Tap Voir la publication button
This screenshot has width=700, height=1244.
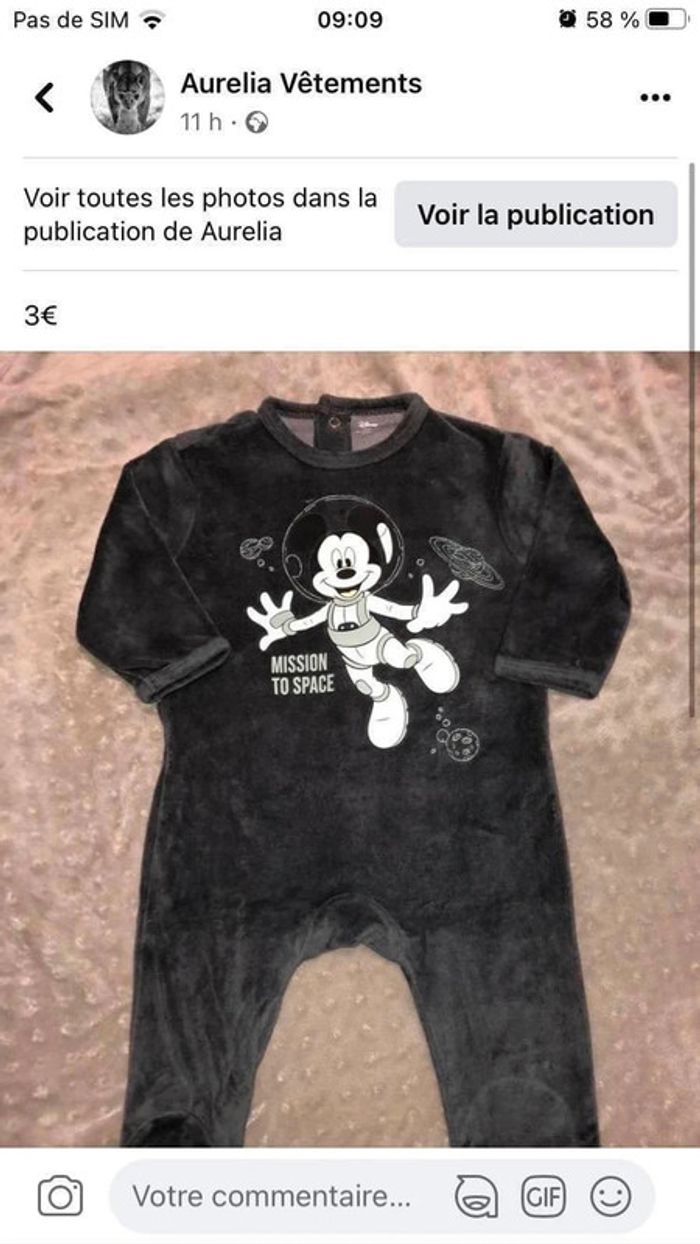pos(535,214)
